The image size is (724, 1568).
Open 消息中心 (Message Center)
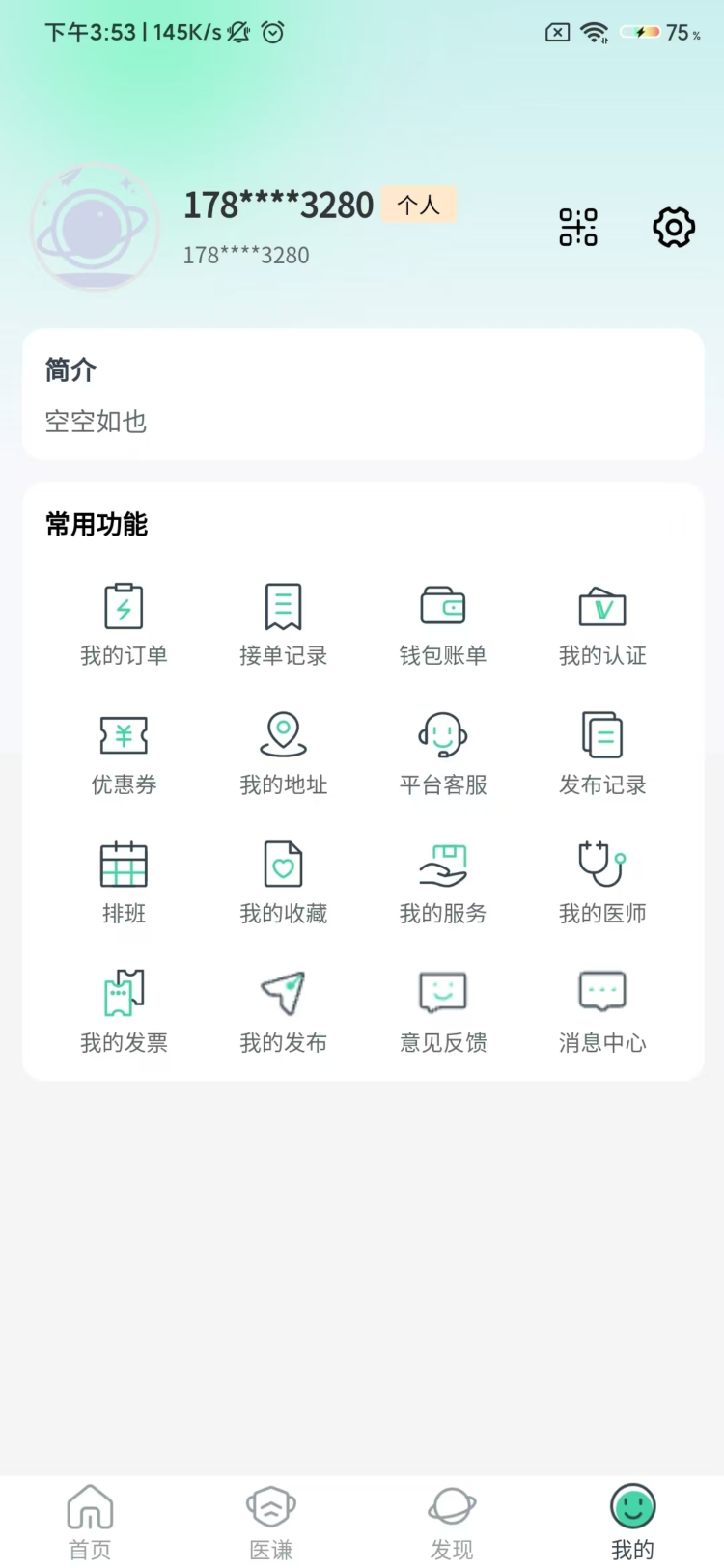(602, 1008)
